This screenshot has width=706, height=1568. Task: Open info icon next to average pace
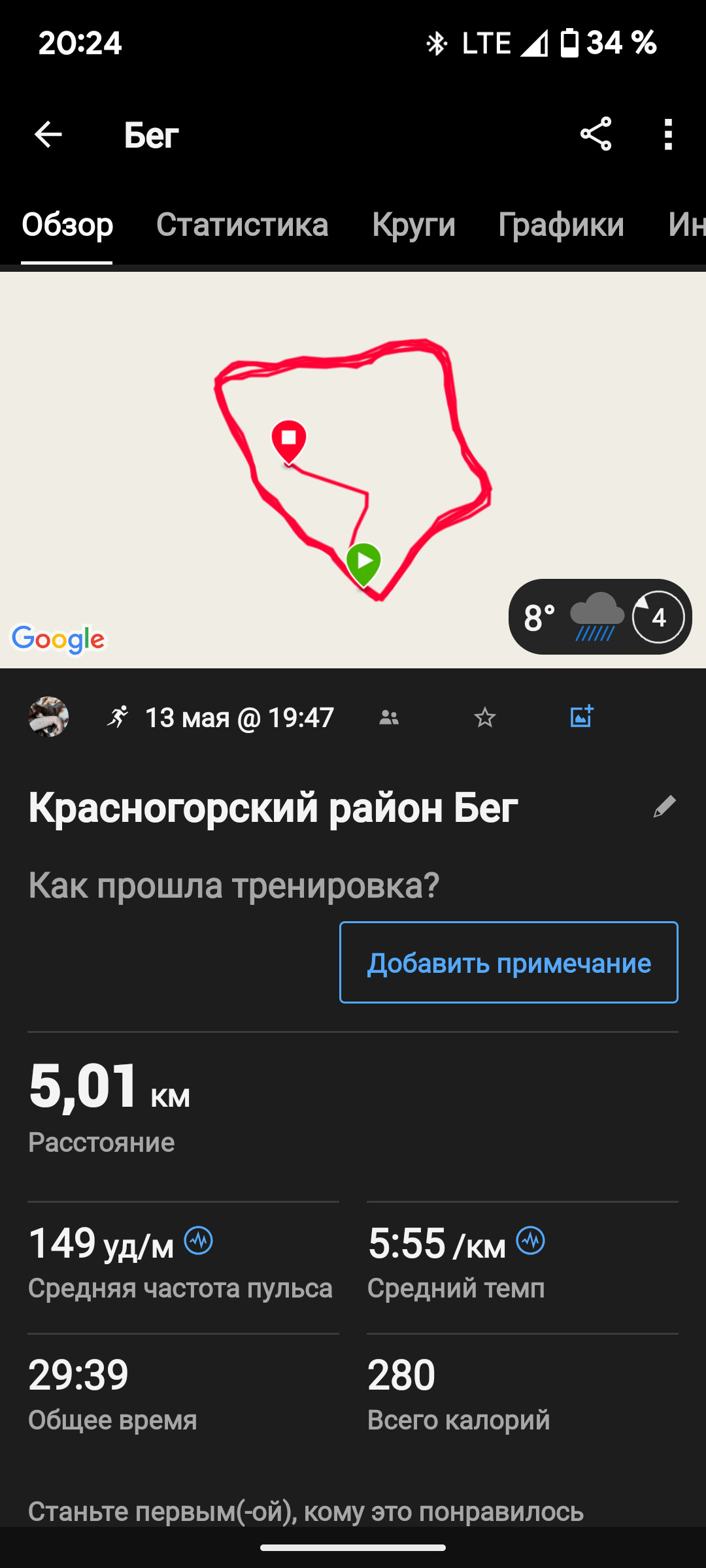tap(531, 1240)
